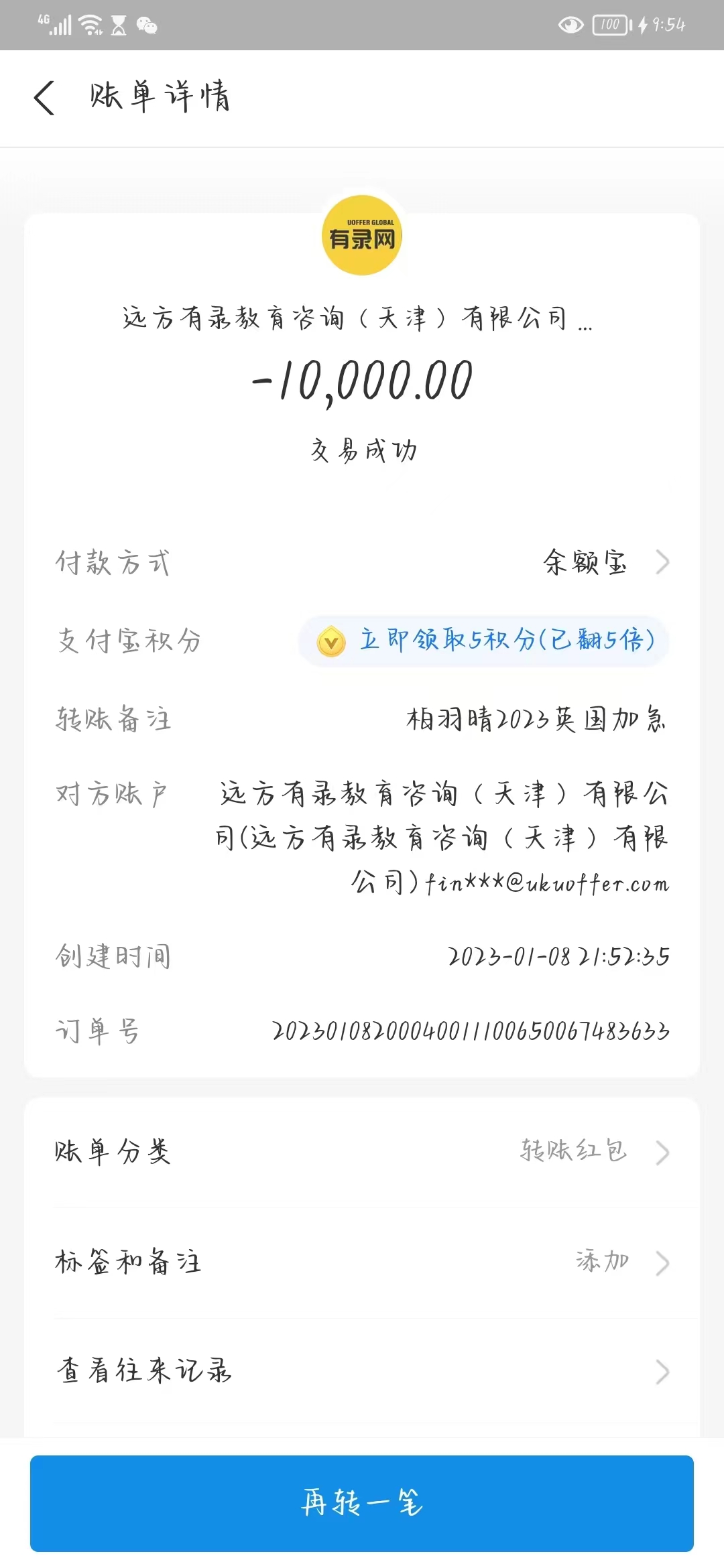
Task: View 查看往来记录 history
Action: [x=362, y=1371]
